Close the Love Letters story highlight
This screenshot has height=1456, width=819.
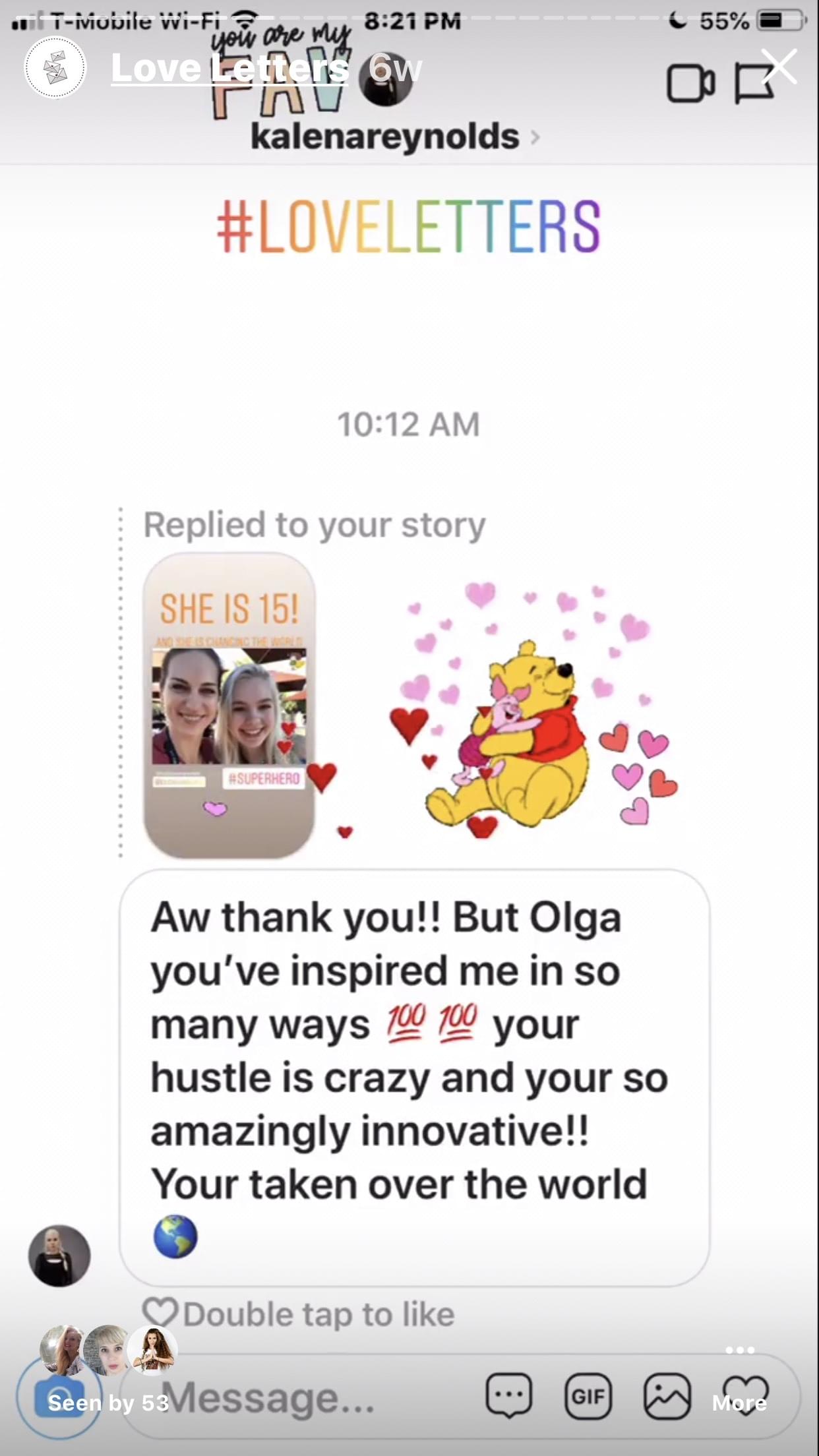[x=780, y=66]
